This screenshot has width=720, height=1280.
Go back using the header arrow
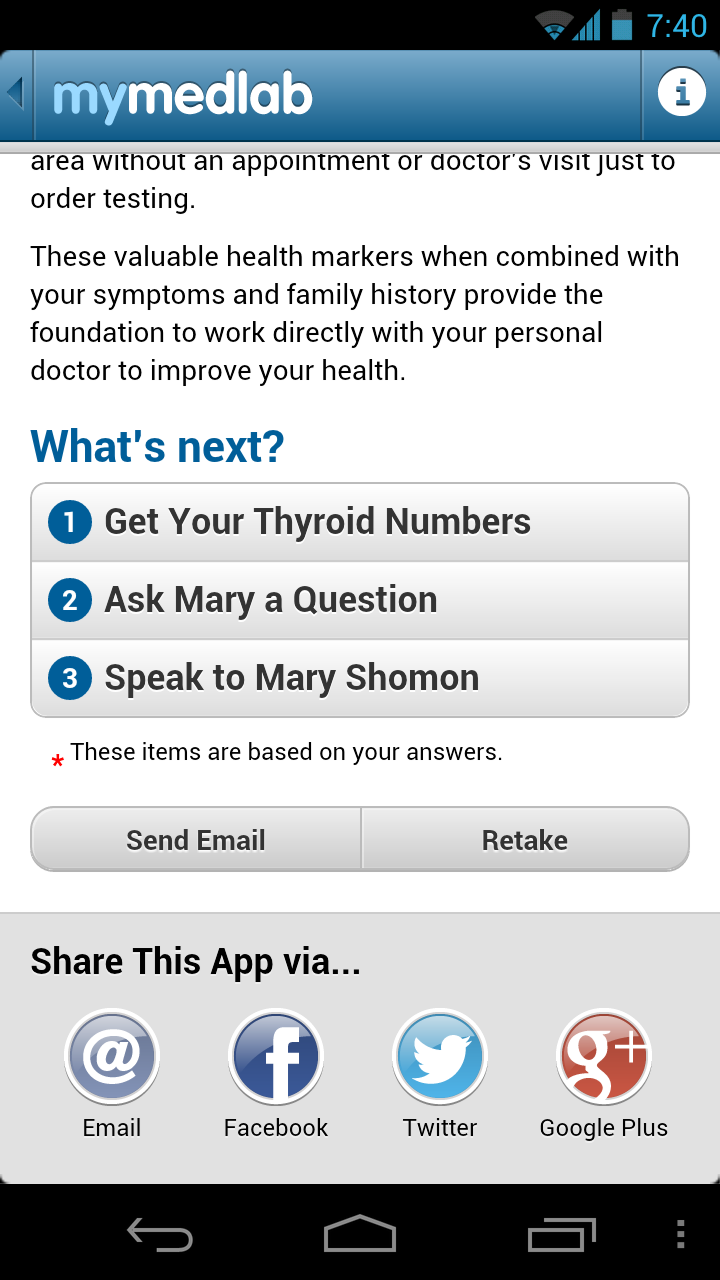click(16, 94)
